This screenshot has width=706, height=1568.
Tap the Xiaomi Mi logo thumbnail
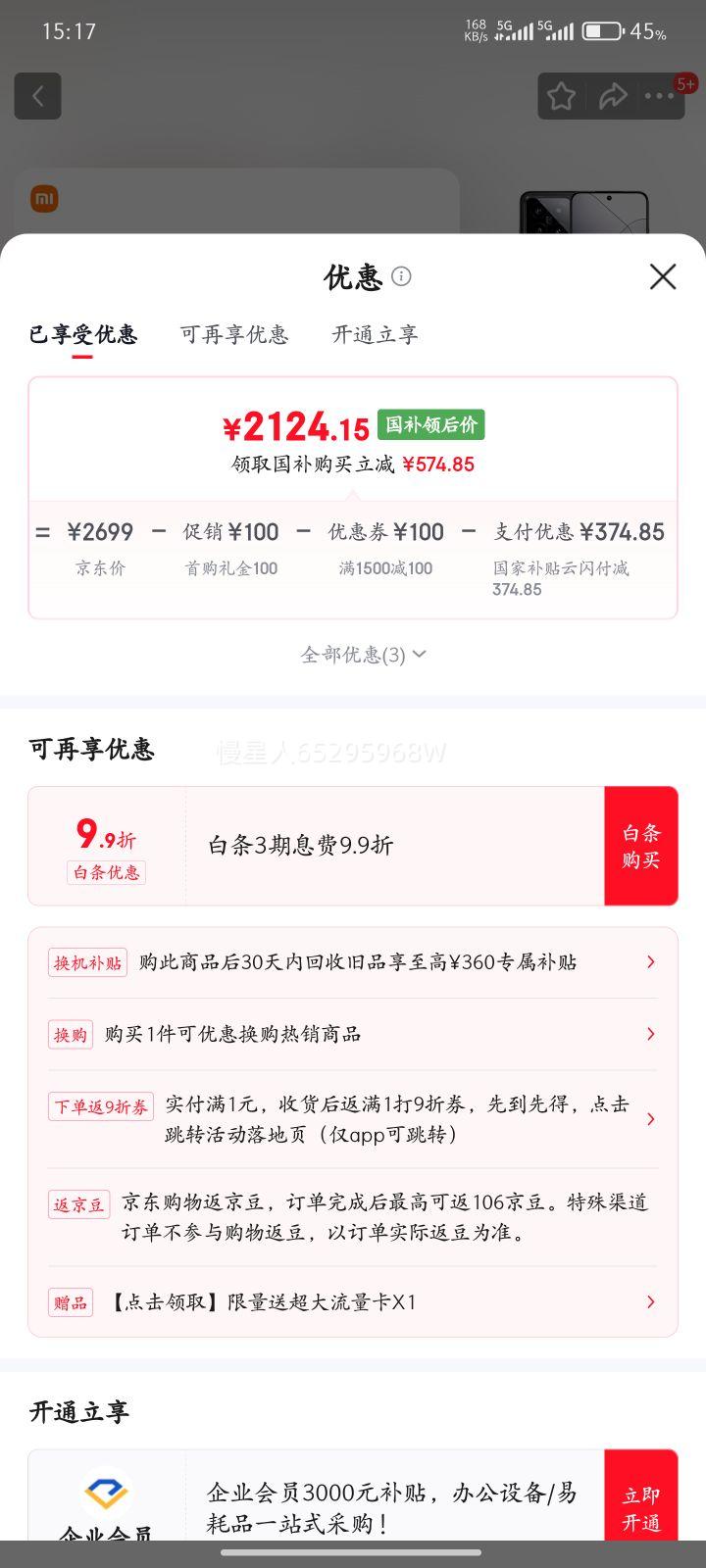[x=46, y=198]
